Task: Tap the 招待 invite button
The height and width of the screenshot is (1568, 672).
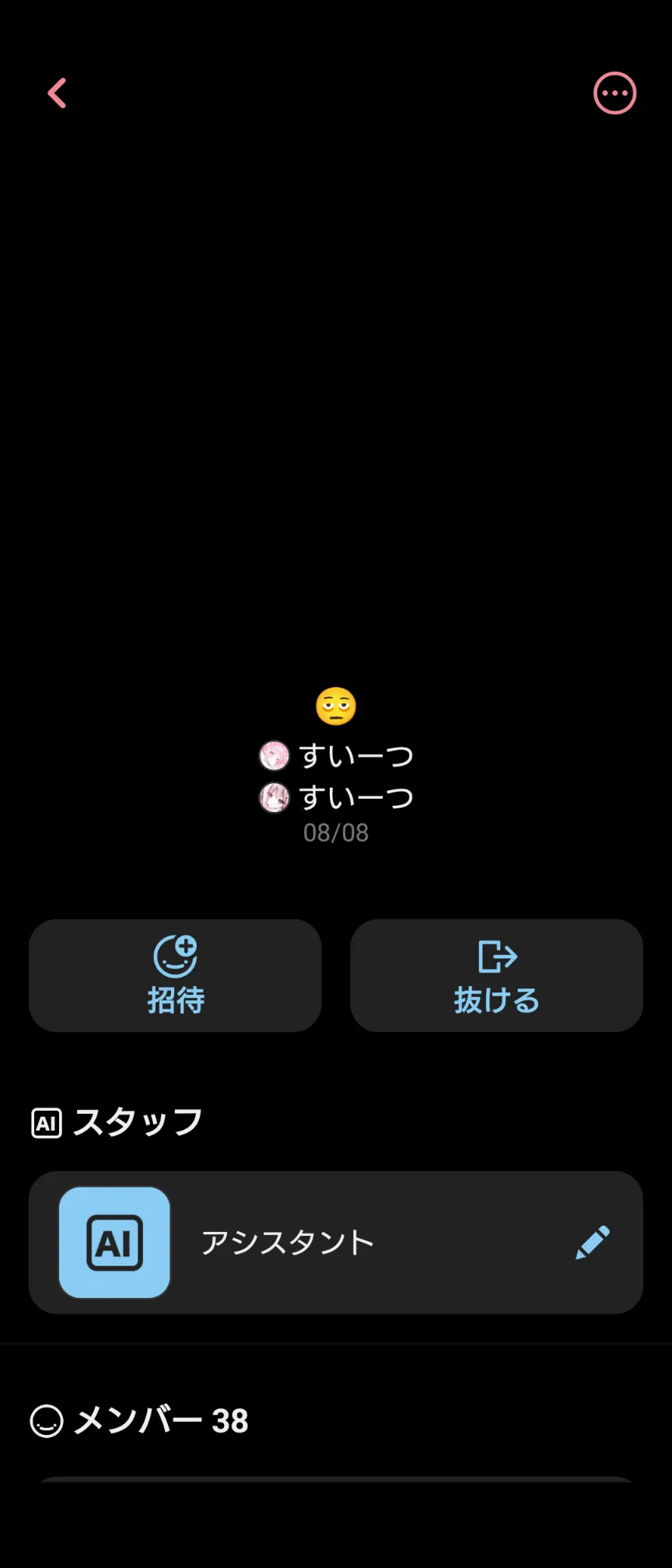Action: pyautogui.click(x=175, y=975)
